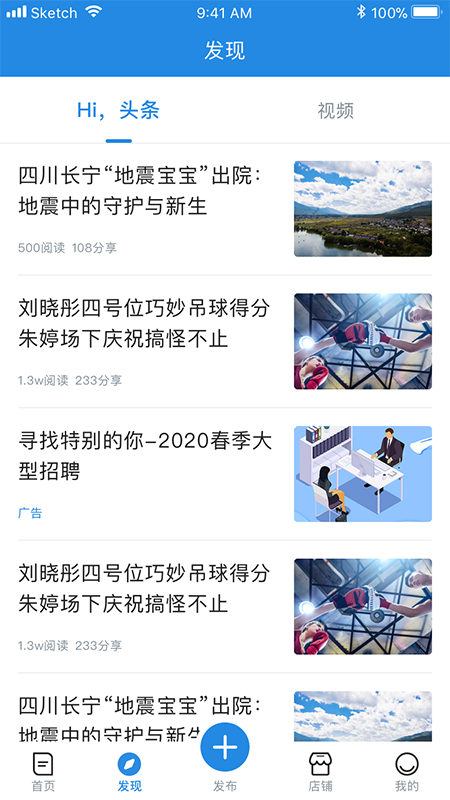Open the recruitment office illustration thumbnail

363,474
